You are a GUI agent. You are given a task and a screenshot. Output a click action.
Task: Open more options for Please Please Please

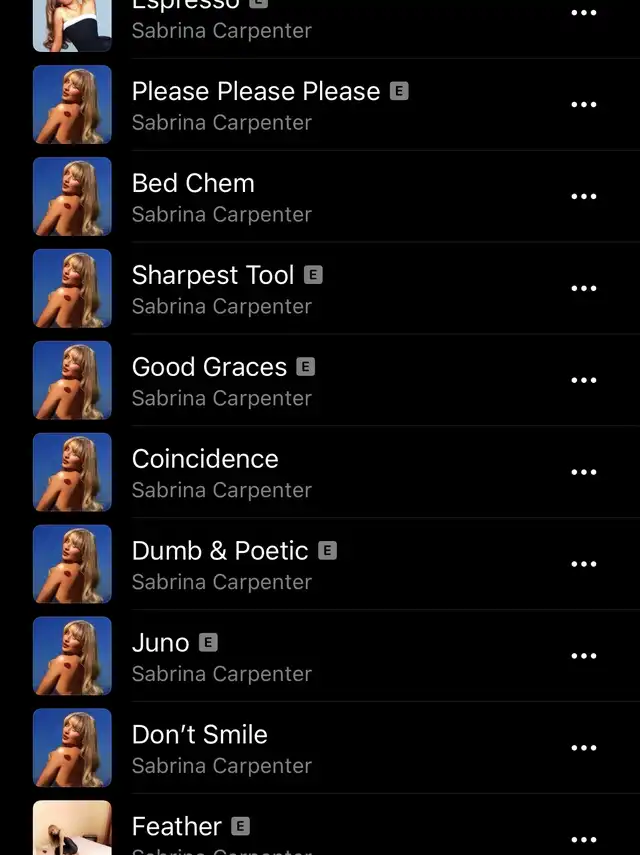point(583,105)
